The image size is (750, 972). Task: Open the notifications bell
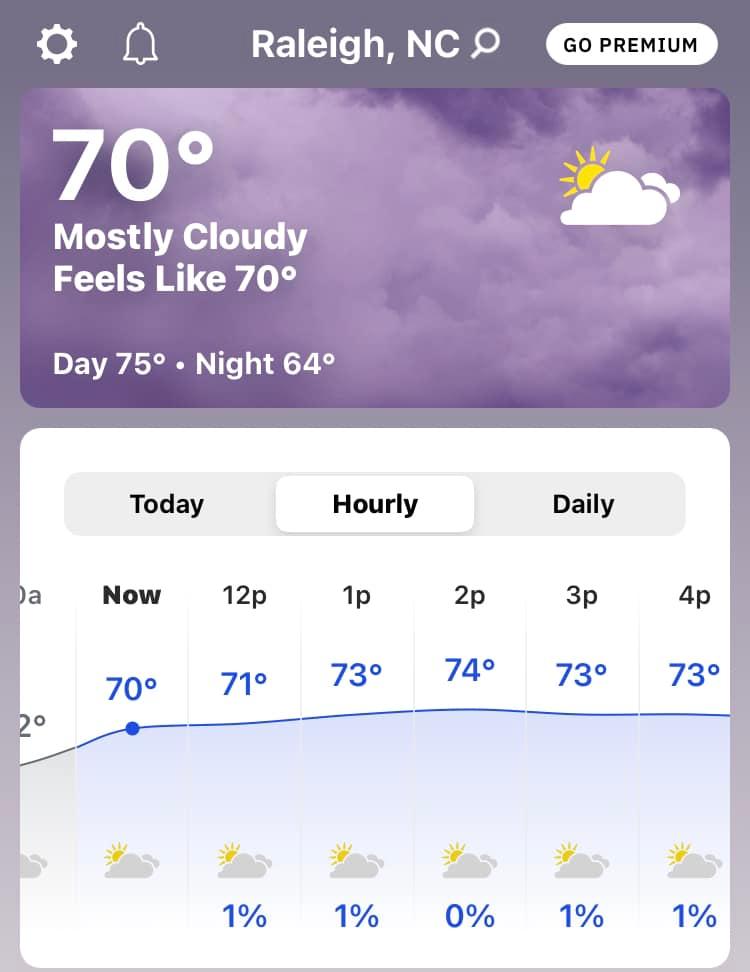[x=141, y=45]
